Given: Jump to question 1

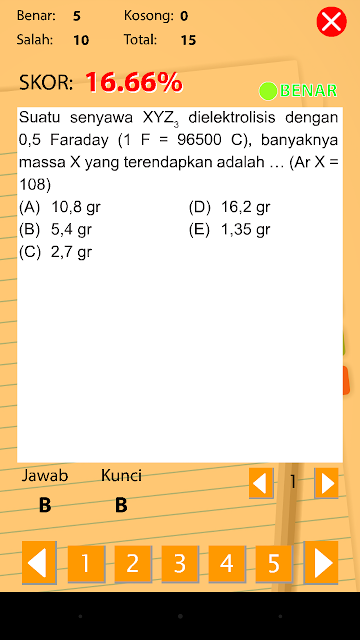Looking at the screenshot, I should pyautogui.click(x=86, y=563).
